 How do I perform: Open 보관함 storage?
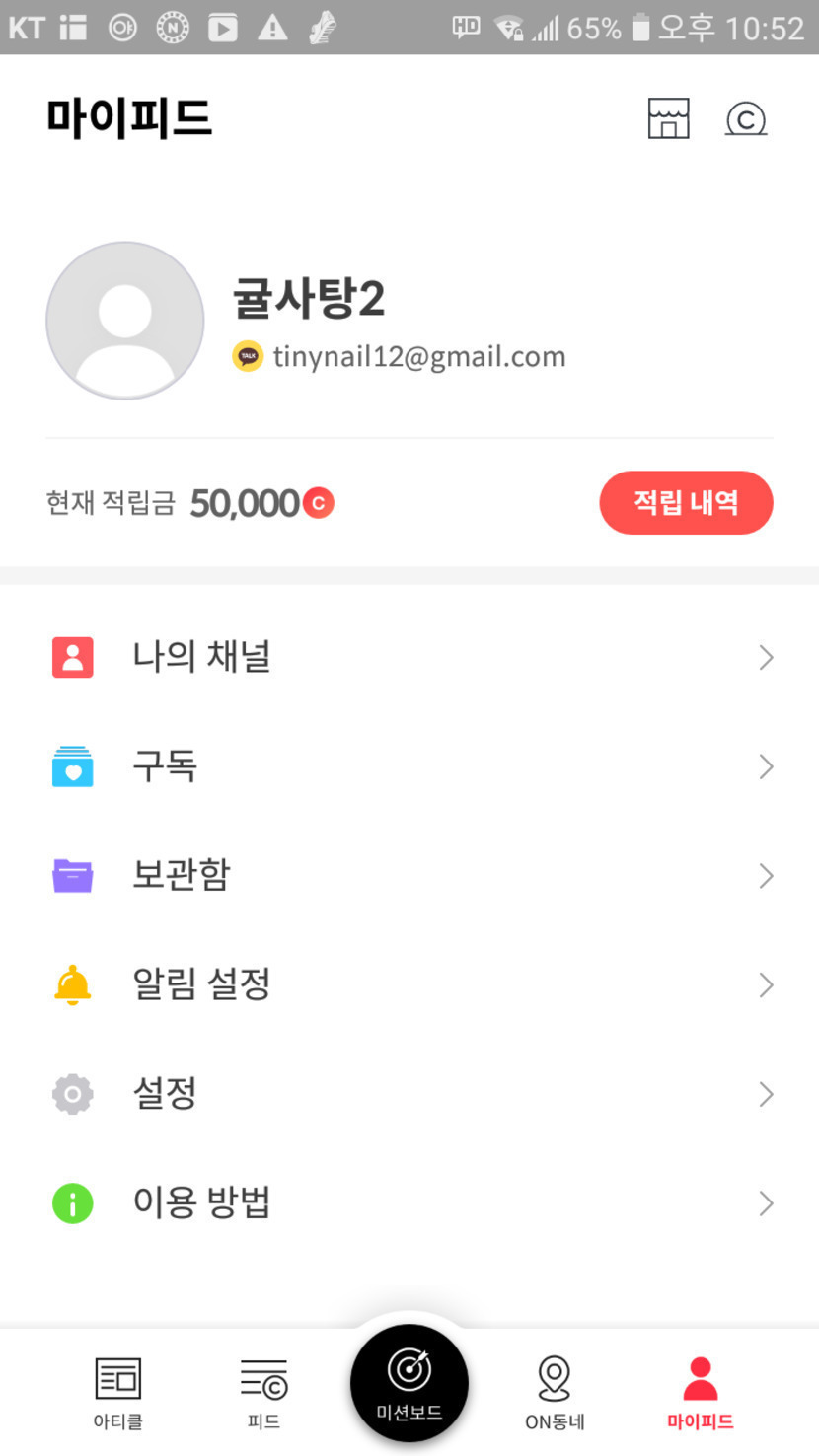point(409,876)
